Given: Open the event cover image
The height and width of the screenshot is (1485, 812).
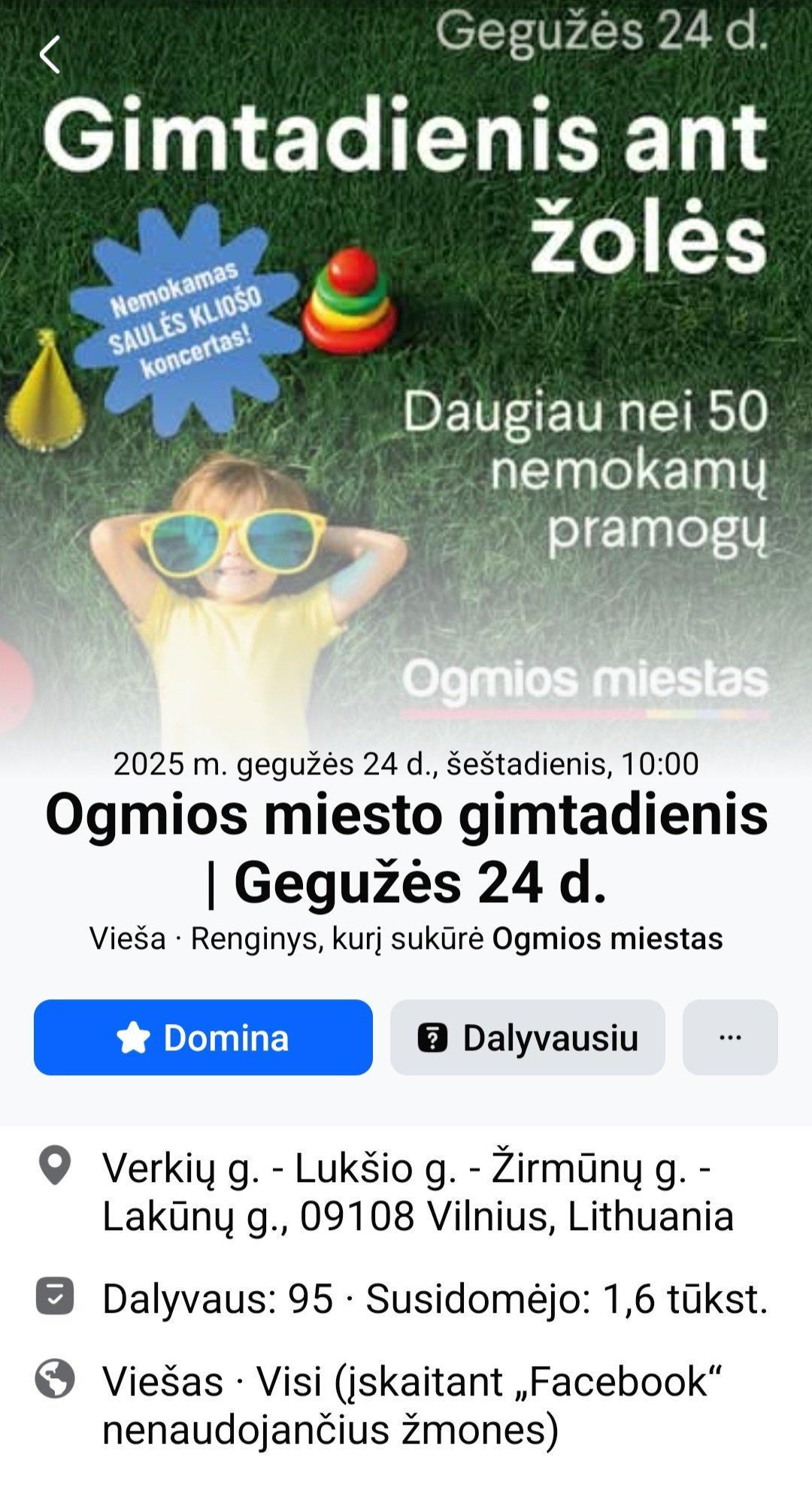Looking at the screenshot, I should click(406, 368).
